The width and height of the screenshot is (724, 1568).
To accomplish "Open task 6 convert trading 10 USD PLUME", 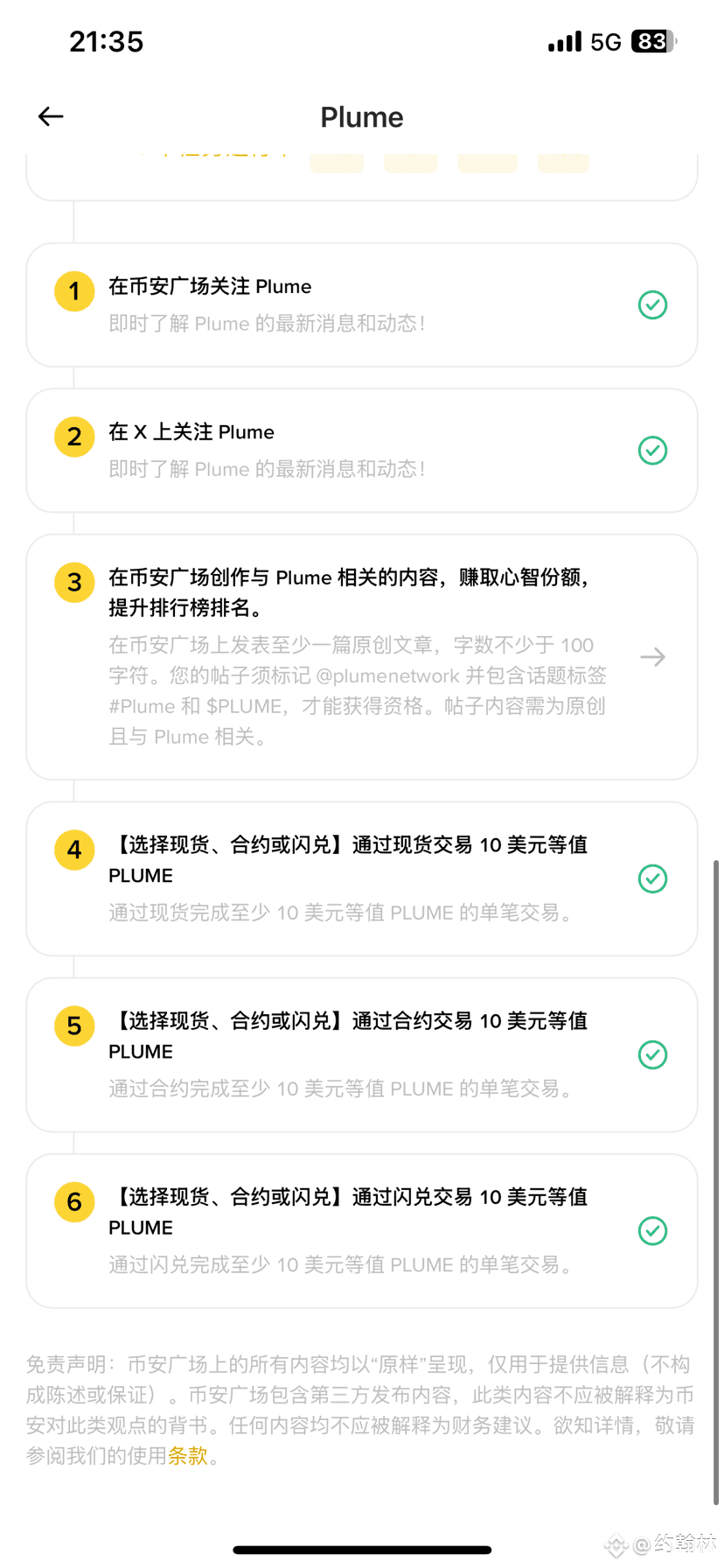I will (x=362, y=1231).
